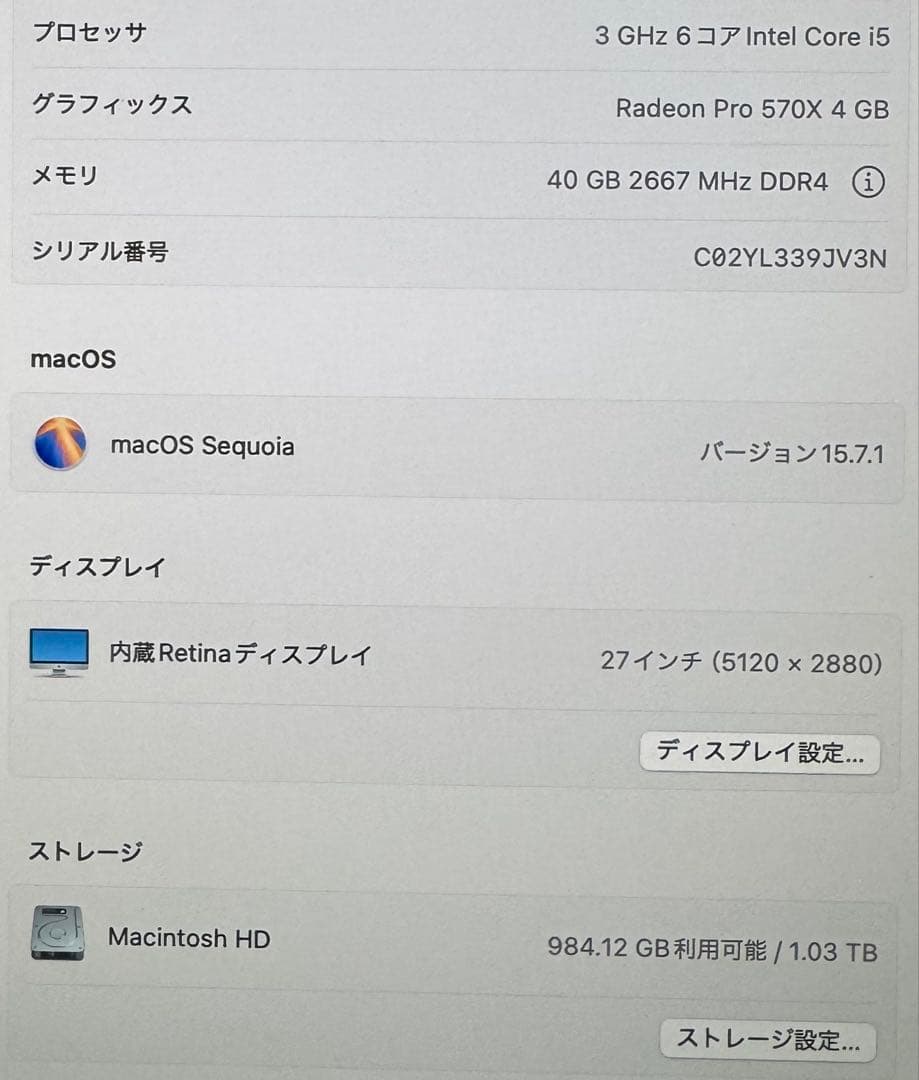Click the バージョン 15.7.1 text
919x1080 pixels.
(x=794, y=452)
